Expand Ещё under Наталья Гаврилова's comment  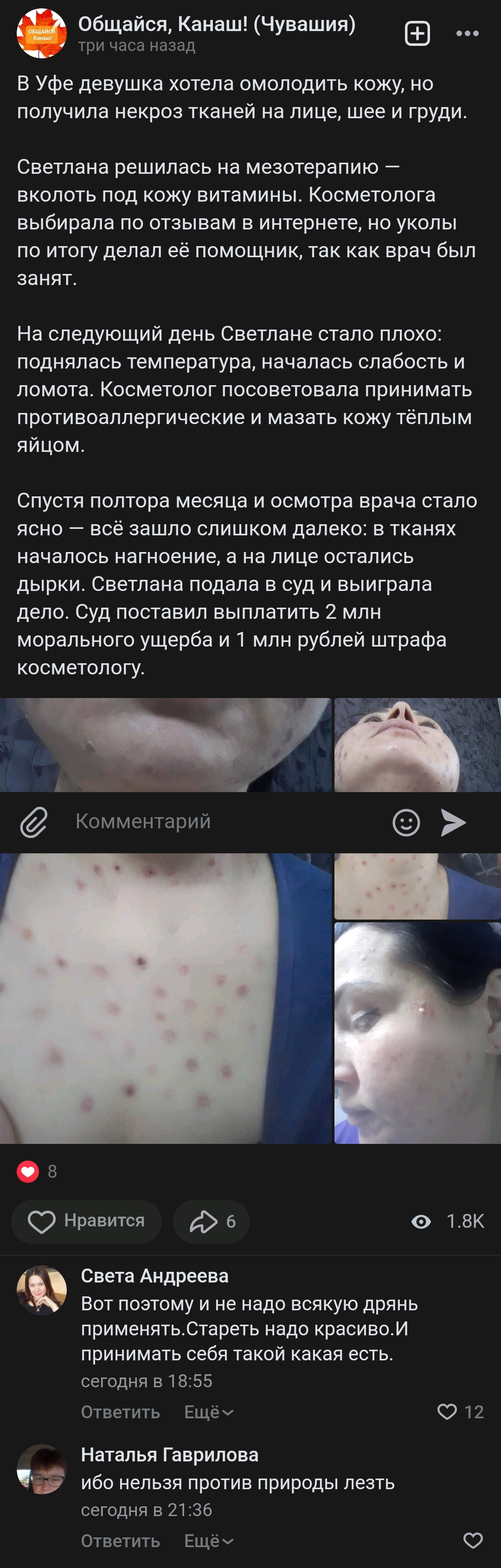point(208,1541)
